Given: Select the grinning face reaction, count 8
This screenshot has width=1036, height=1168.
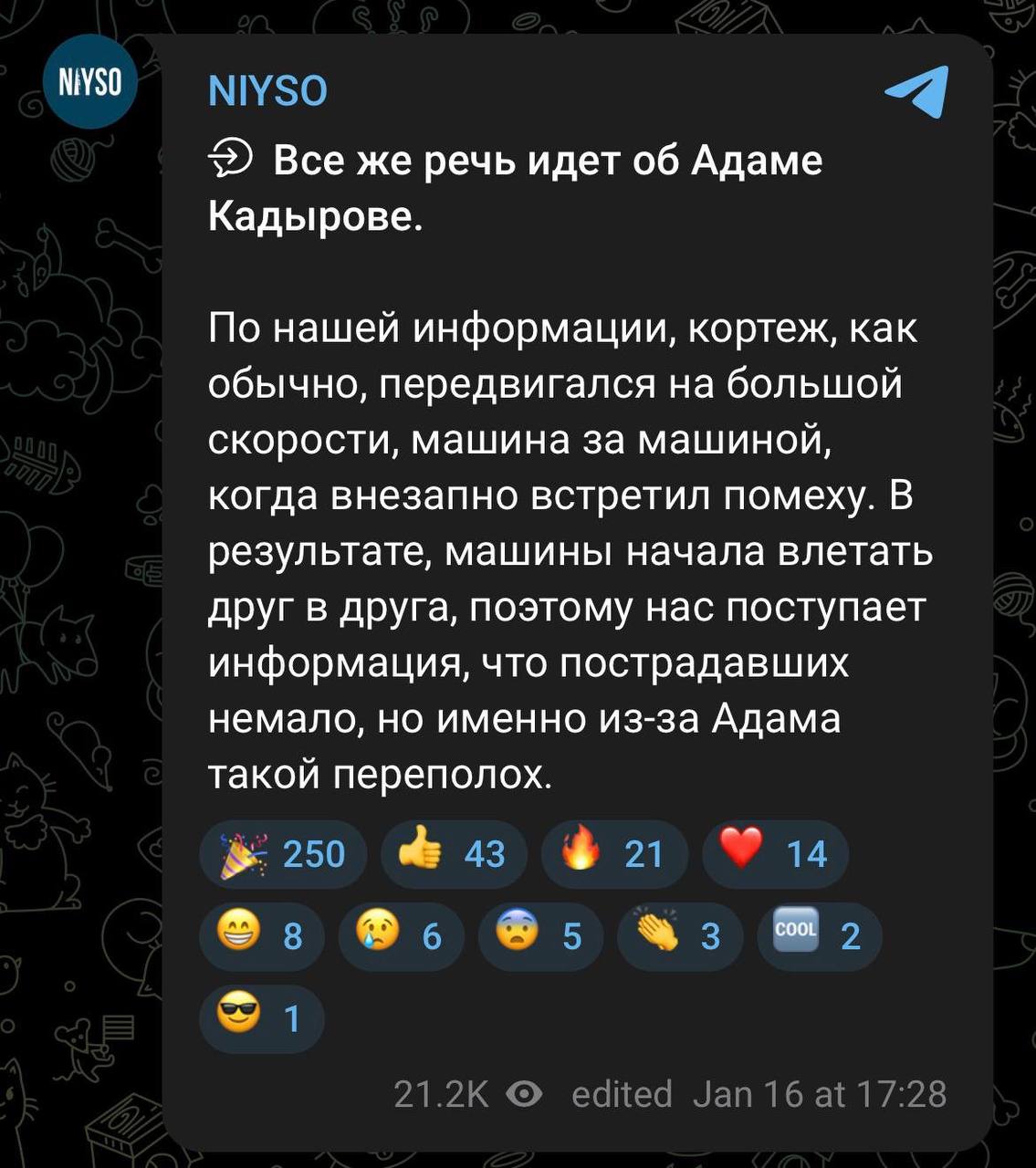Looking at the screenshot, I should (261, 936).
